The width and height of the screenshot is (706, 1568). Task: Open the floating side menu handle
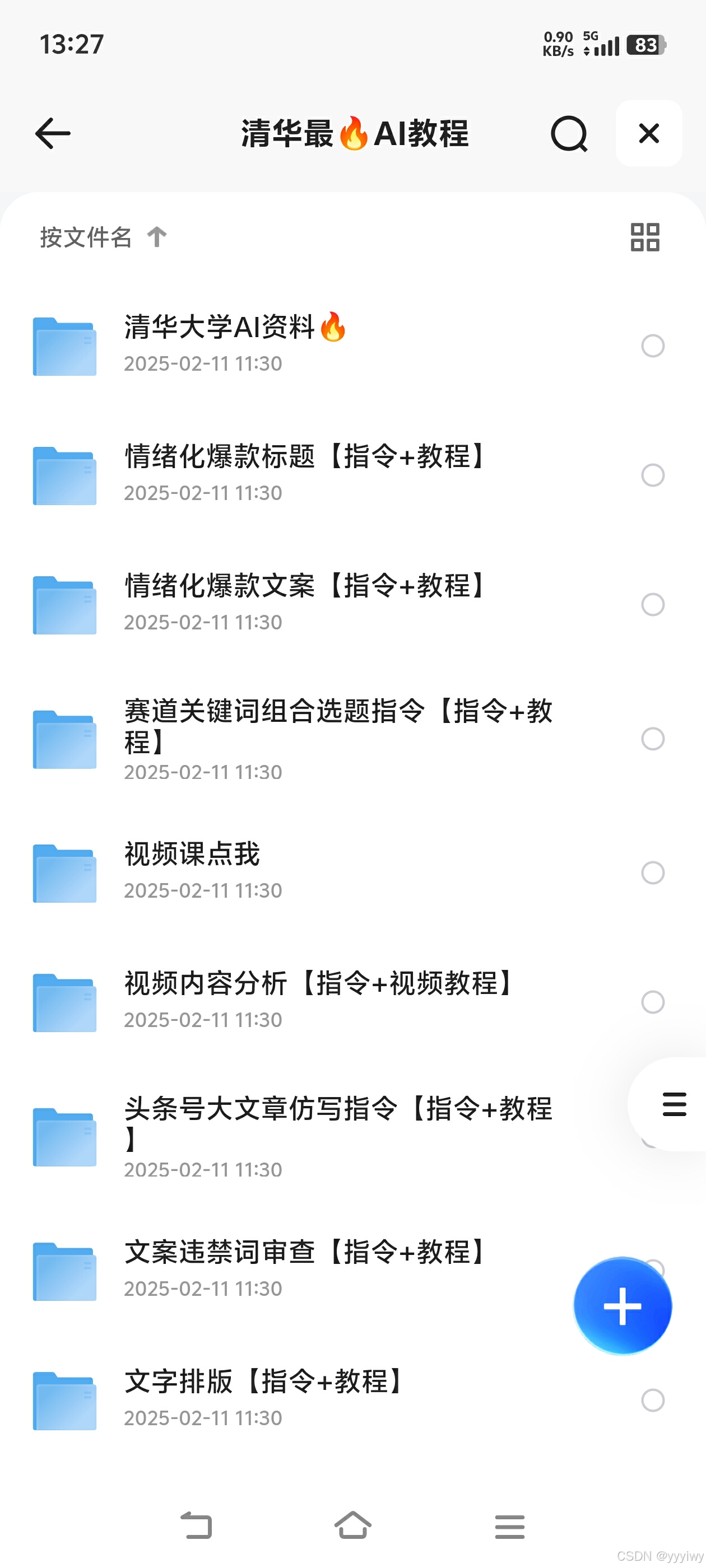[674, 1104]
